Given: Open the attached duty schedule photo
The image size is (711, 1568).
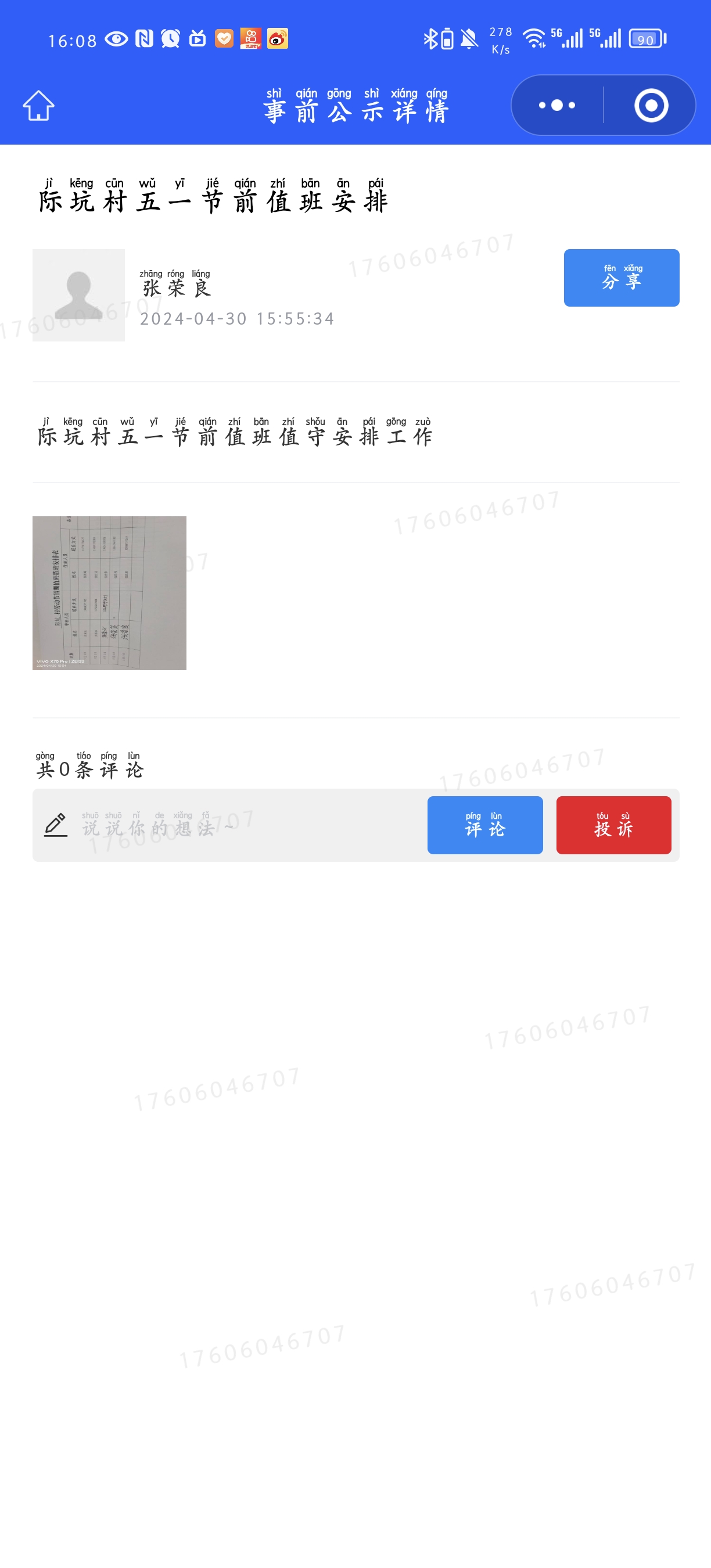Looking at the screenshot, I should (x=109, y=593).
